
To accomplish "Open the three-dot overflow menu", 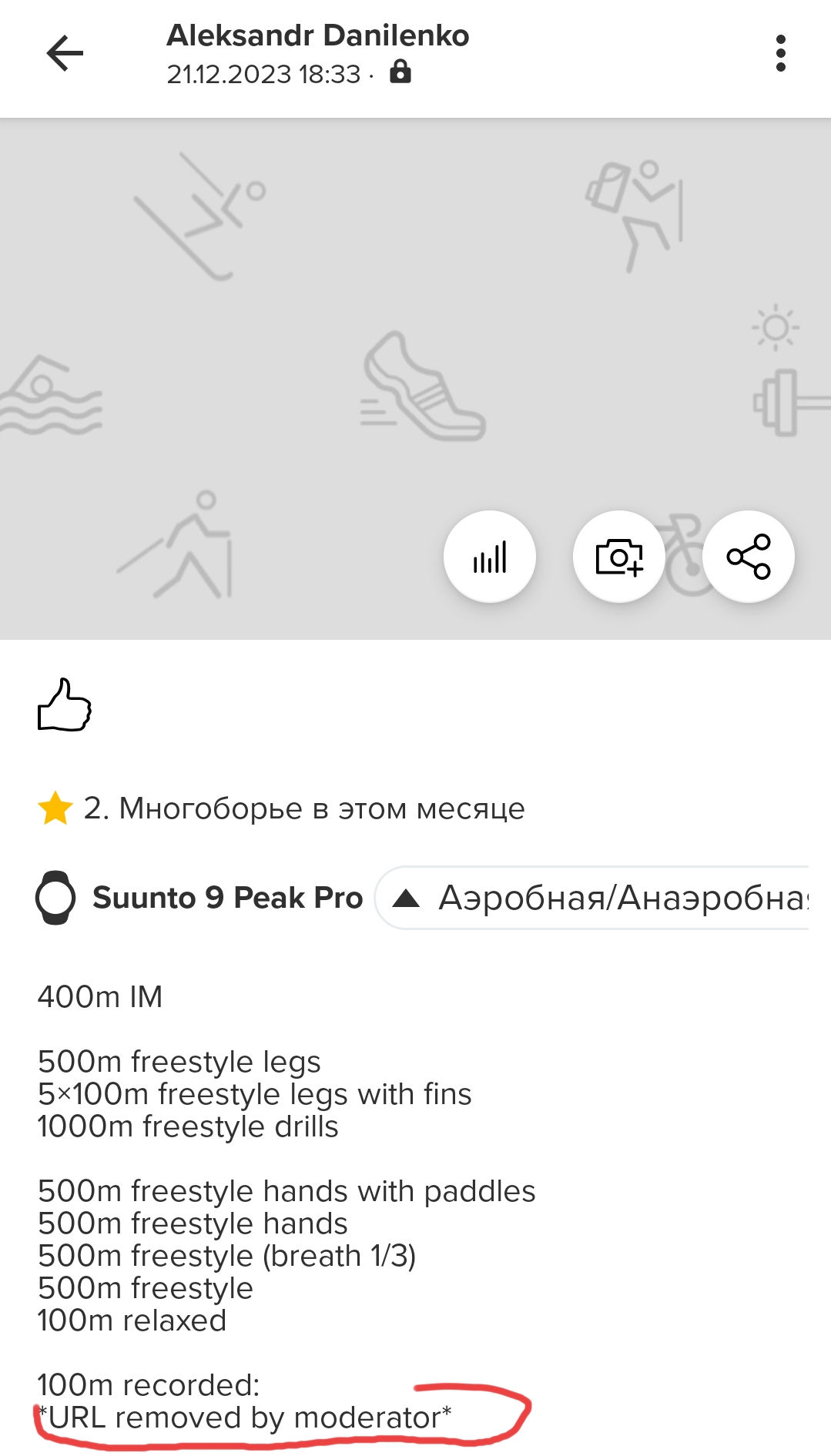I will click(780, 54).
